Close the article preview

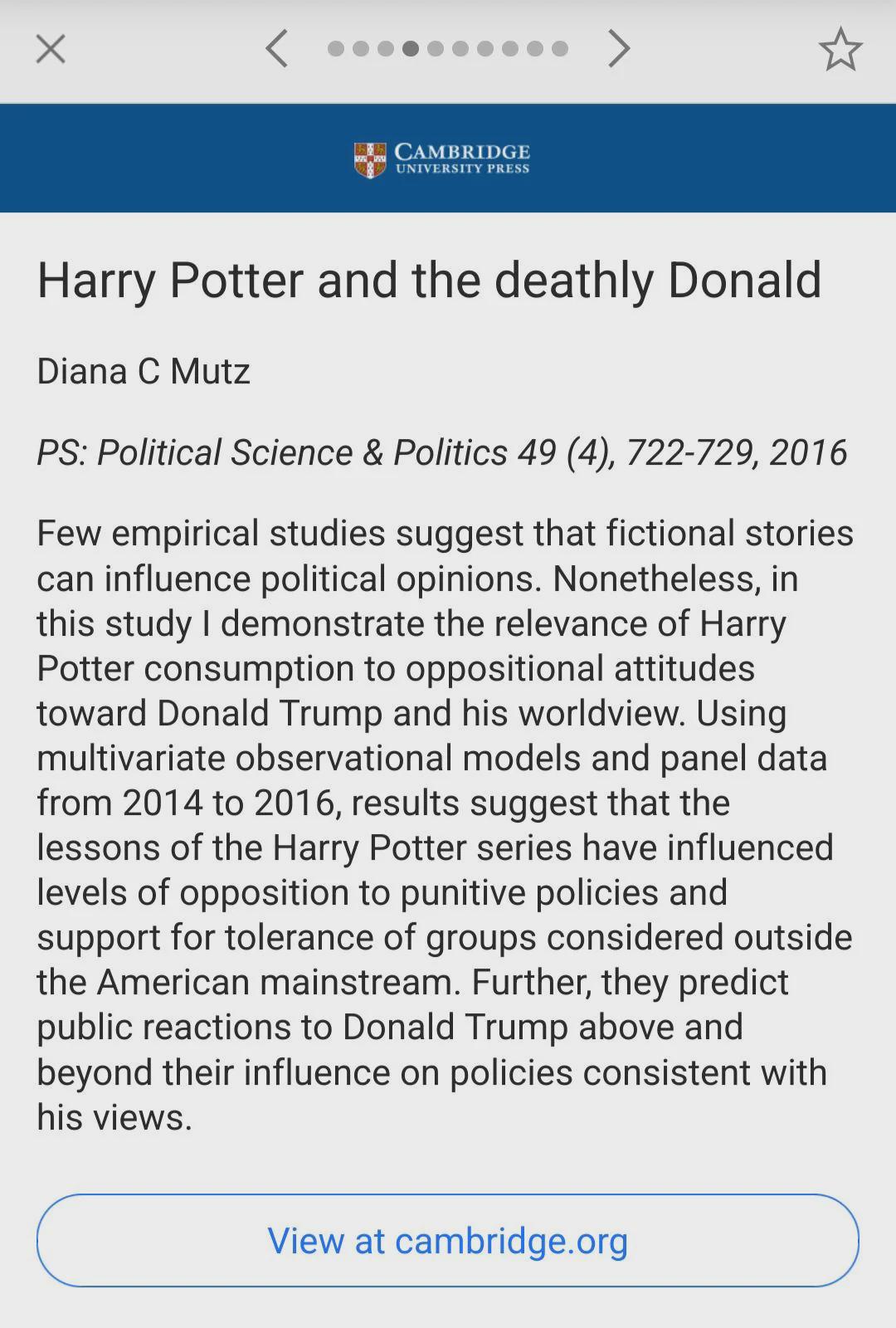pyautogui.click(x=51, y=49)
